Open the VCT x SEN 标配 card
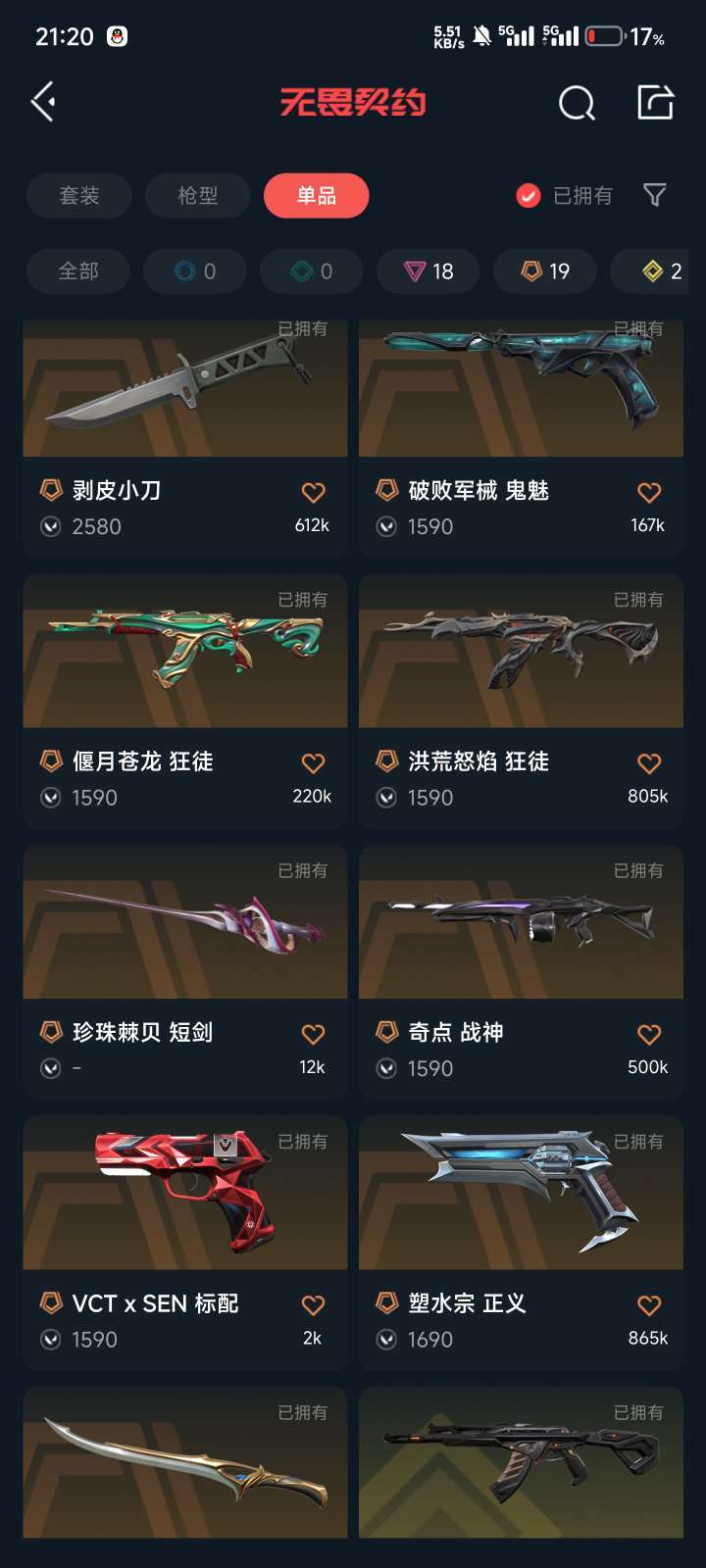Screen dimensions: 706x1568 click(184, 1205)
